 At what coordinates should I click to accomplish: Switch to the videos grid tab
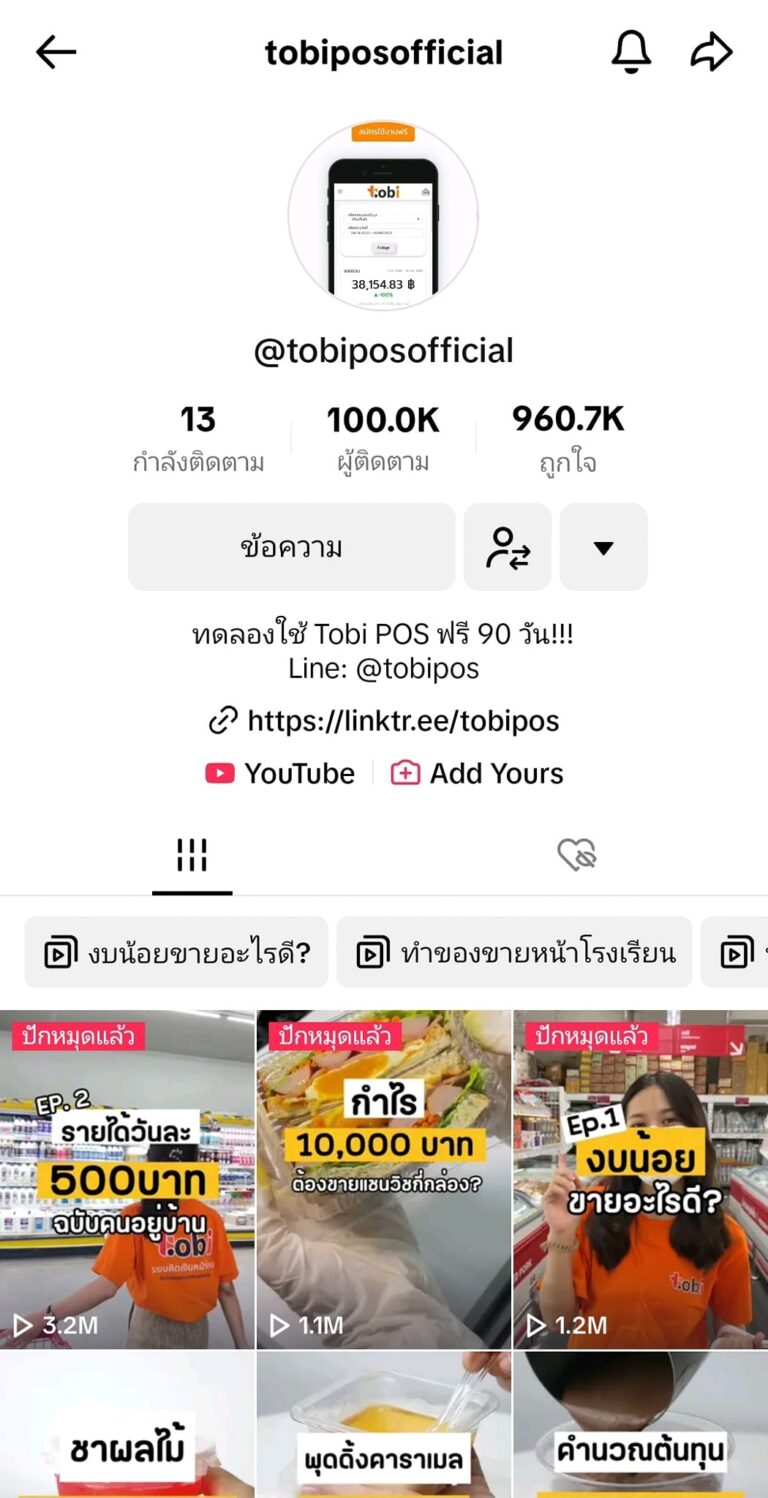coord(192,855)
